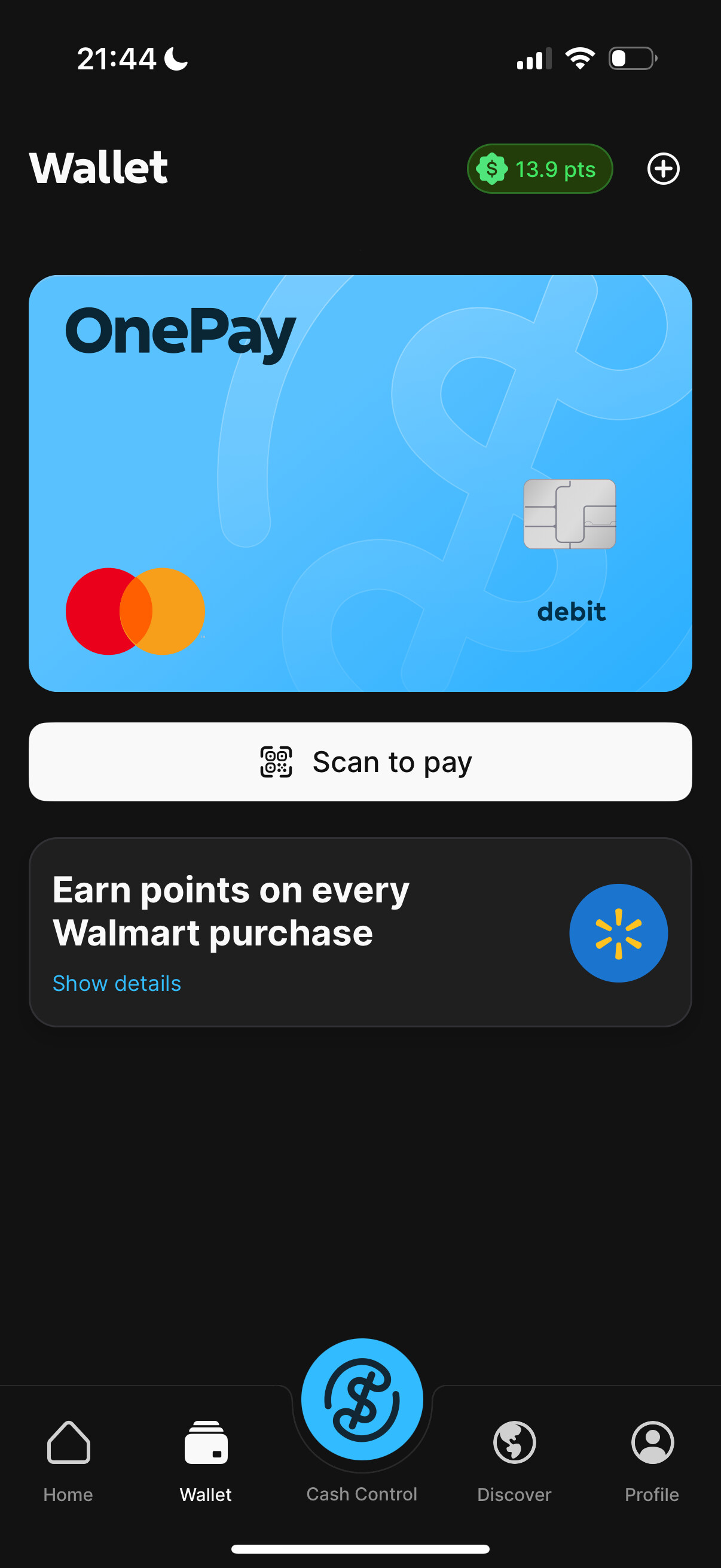The height and width of the screenshot is (1568, 721).
Task: Open the 13.9 pts rewards chip
Action: 540,169
